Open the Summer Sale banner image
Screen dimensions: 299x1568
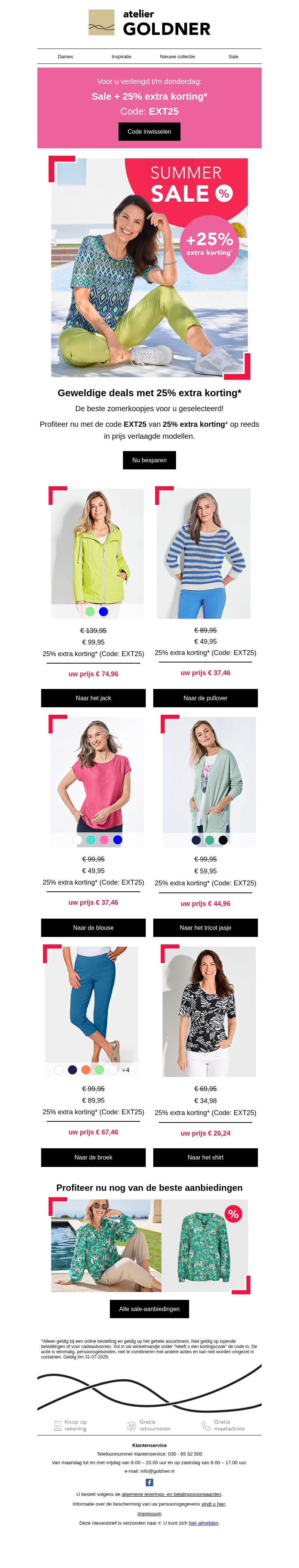(x=149, y=268)
